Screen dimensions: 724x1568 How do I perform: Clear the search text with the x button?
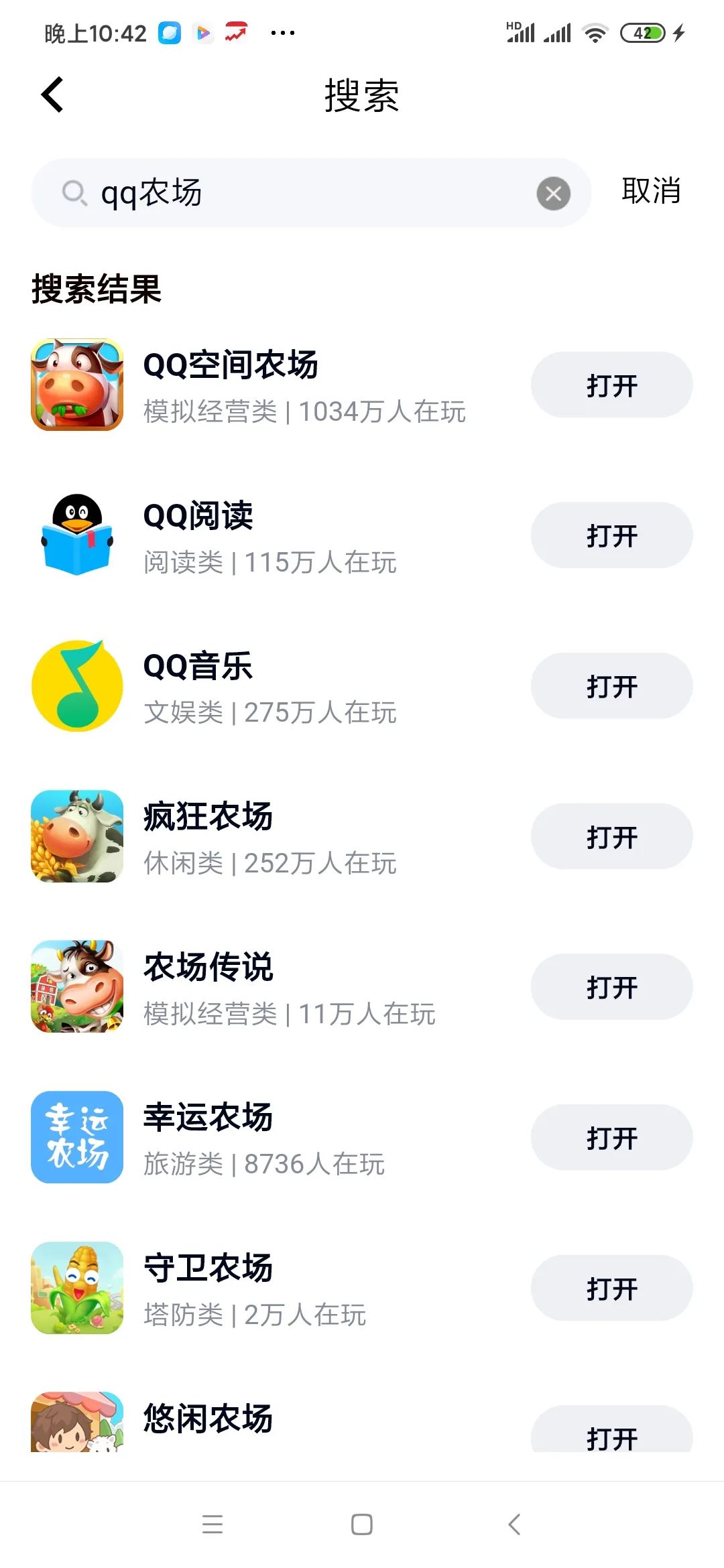tap(552, 193)
